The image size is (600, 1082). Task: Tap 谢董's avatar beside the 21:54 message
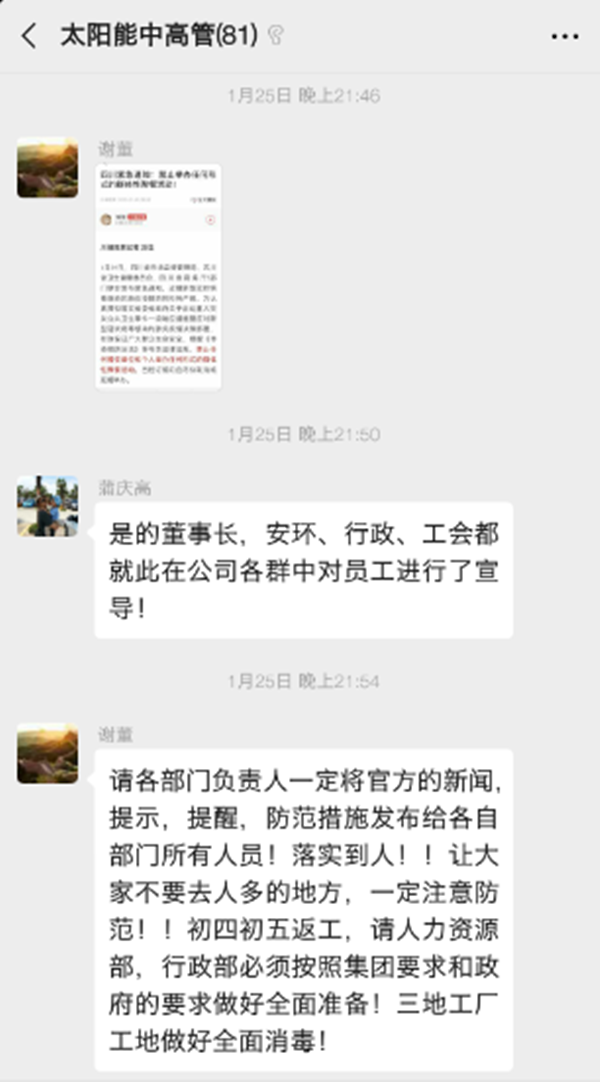47,753
